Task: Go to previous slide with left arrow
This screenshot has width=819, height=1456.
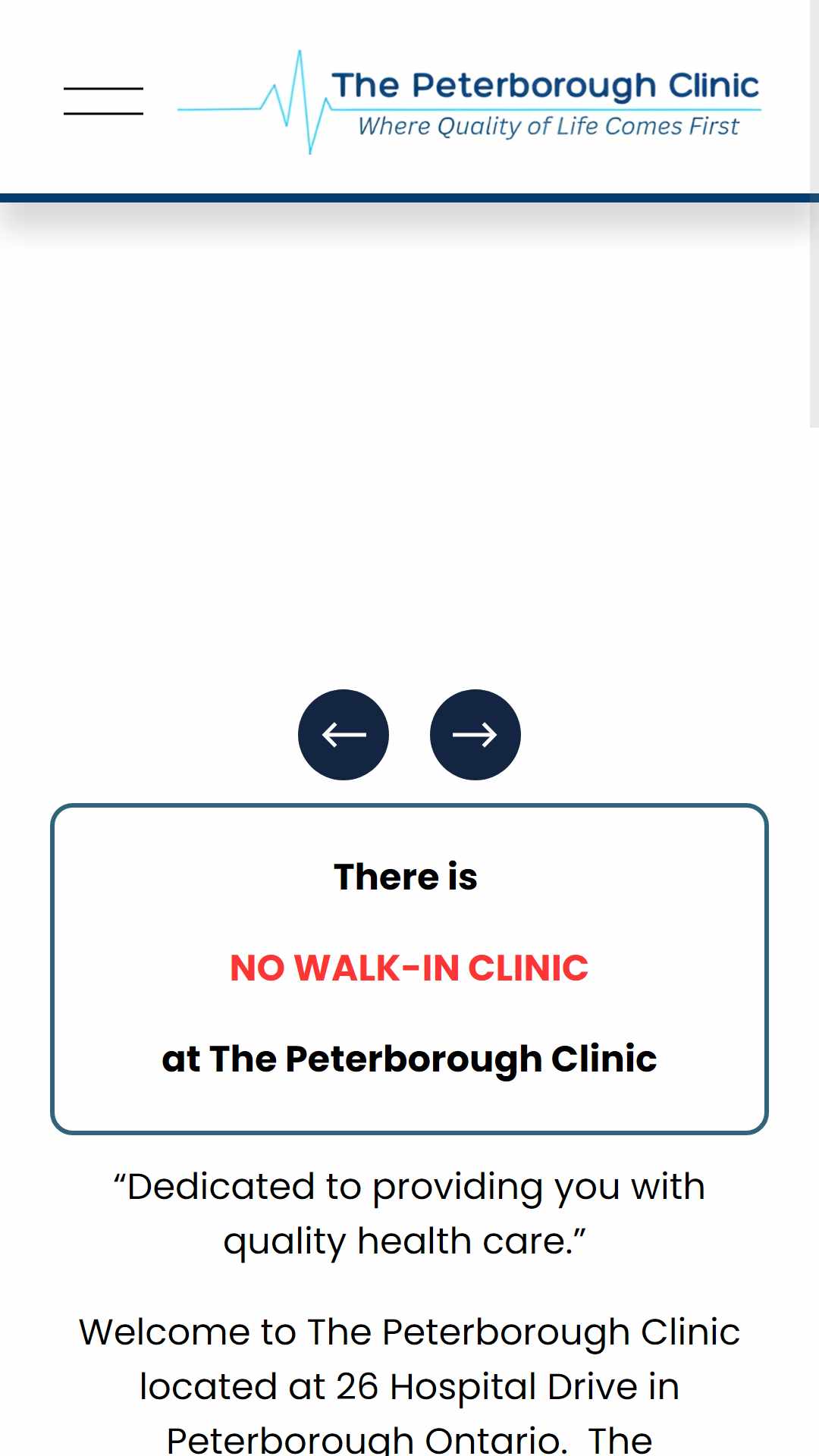Action: point(344,734)
